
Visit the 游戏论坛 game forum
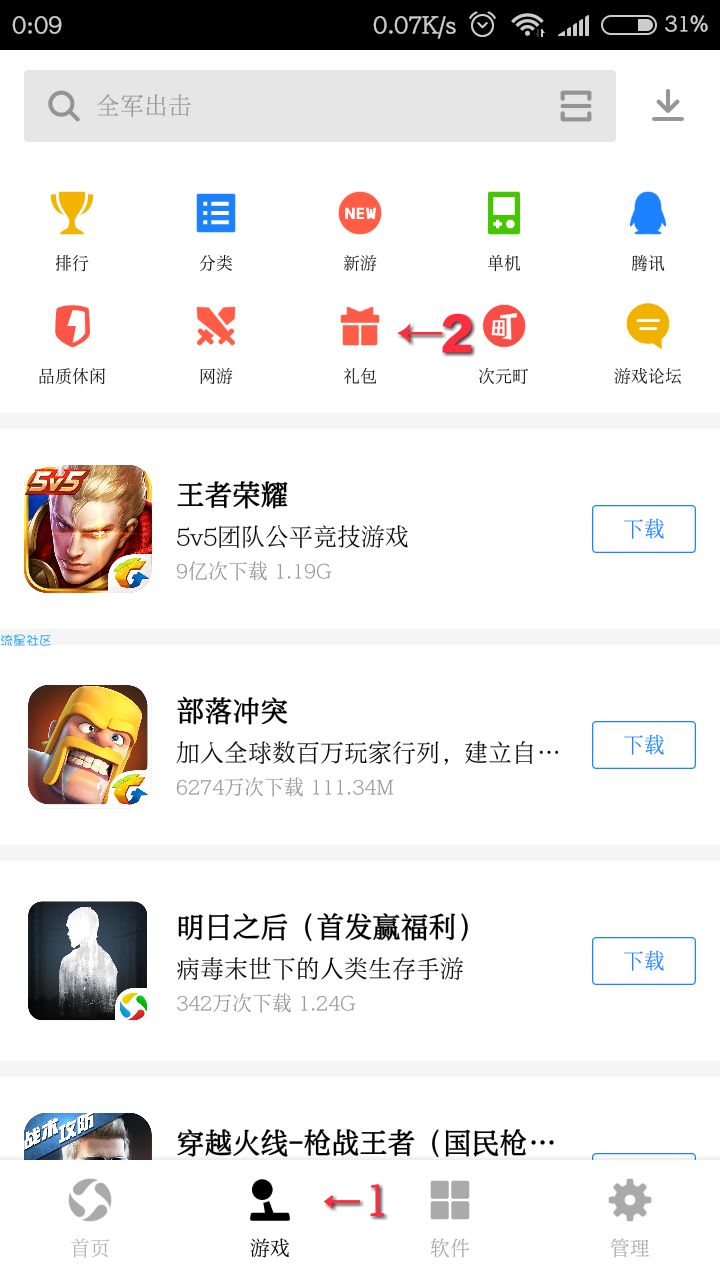(x=647, y=345)
